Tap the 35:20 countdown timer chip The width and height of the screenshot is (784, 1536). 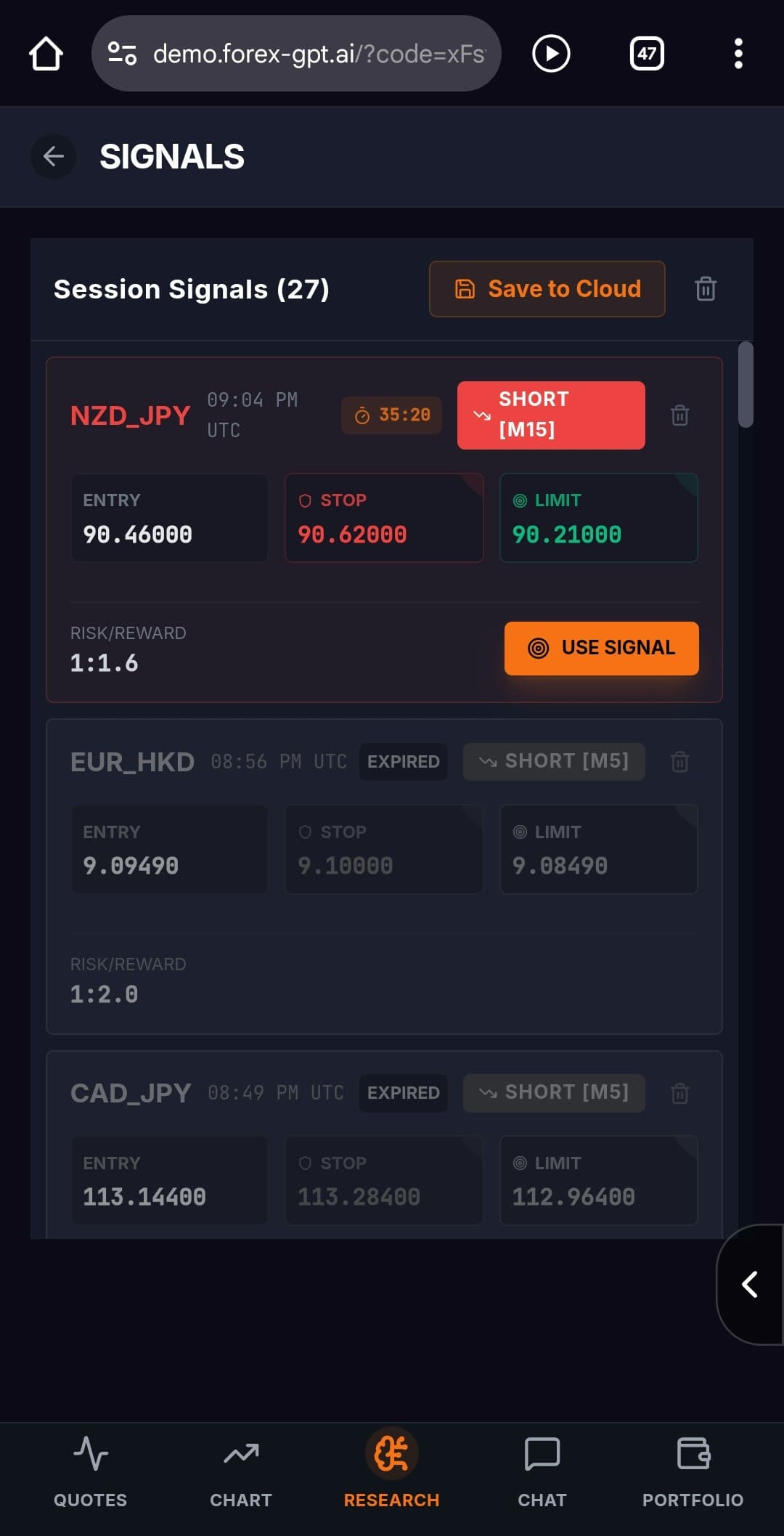[x=391, y=415]
